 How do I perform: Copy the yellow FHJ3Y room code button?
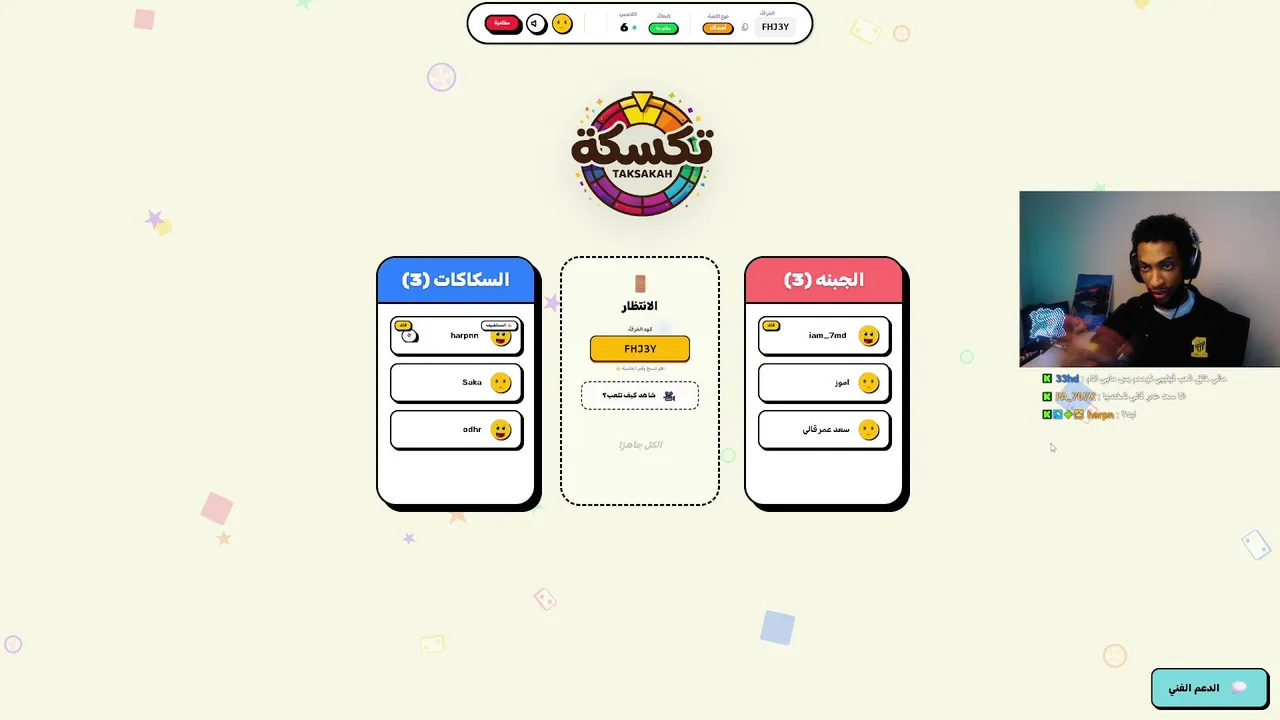coord(640,349)
